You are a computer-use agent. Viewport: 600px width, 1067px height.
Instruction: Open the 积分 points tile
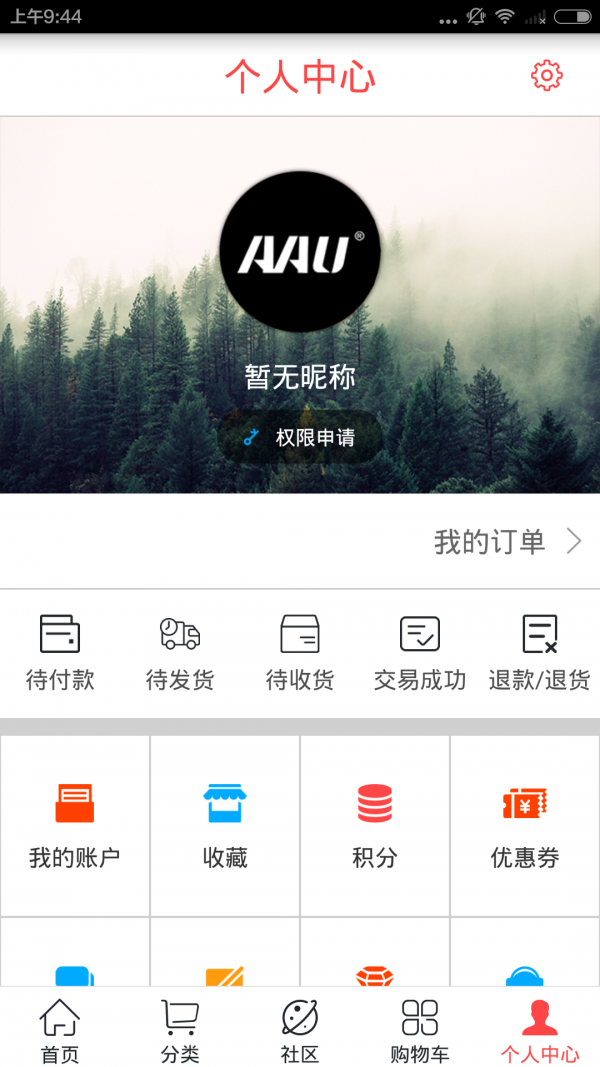[x=375, y=826]
